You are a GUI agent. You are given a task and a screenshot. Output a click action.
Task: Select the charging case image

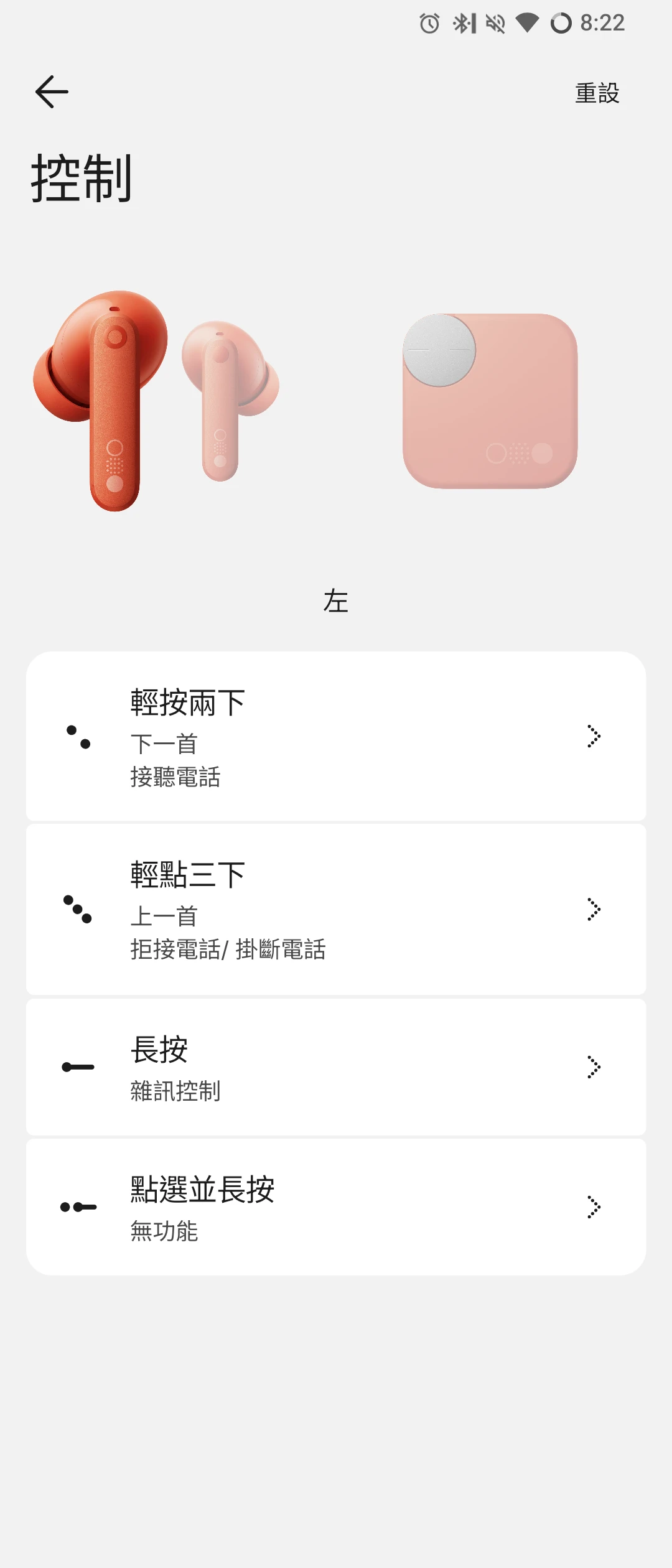click(x=490, y=401)
